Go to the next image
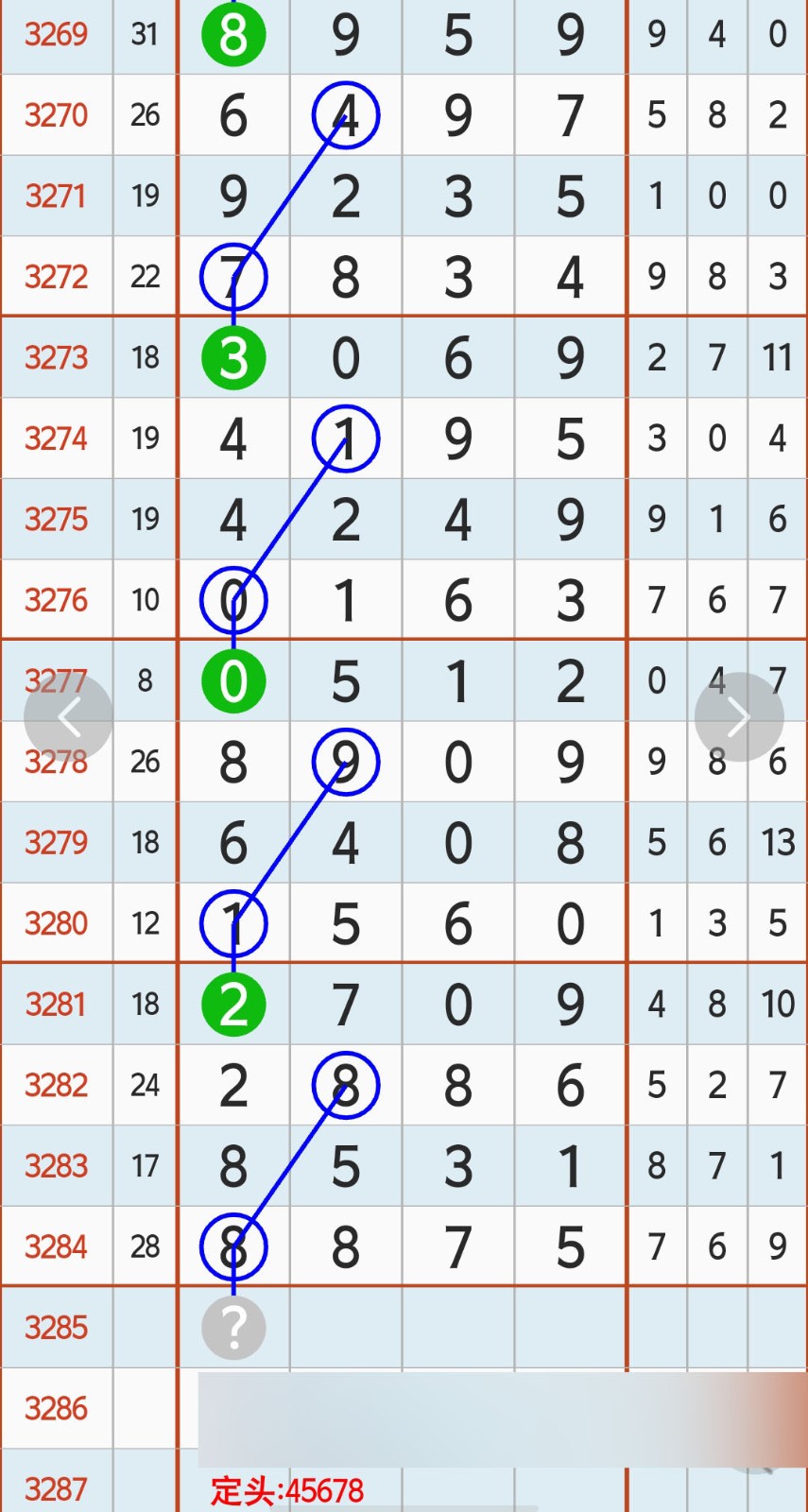 739,717
